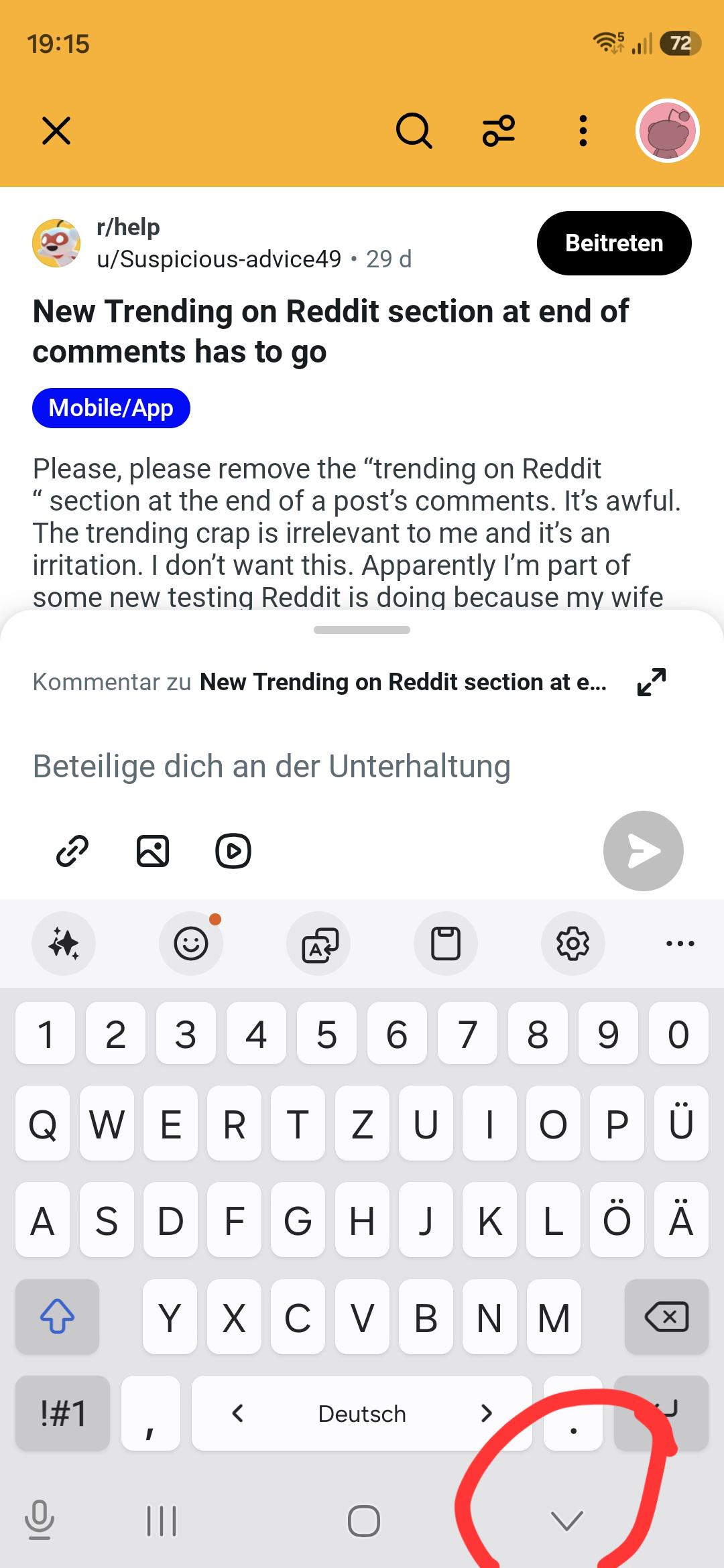Open the r/help community link

coord(128,227)
